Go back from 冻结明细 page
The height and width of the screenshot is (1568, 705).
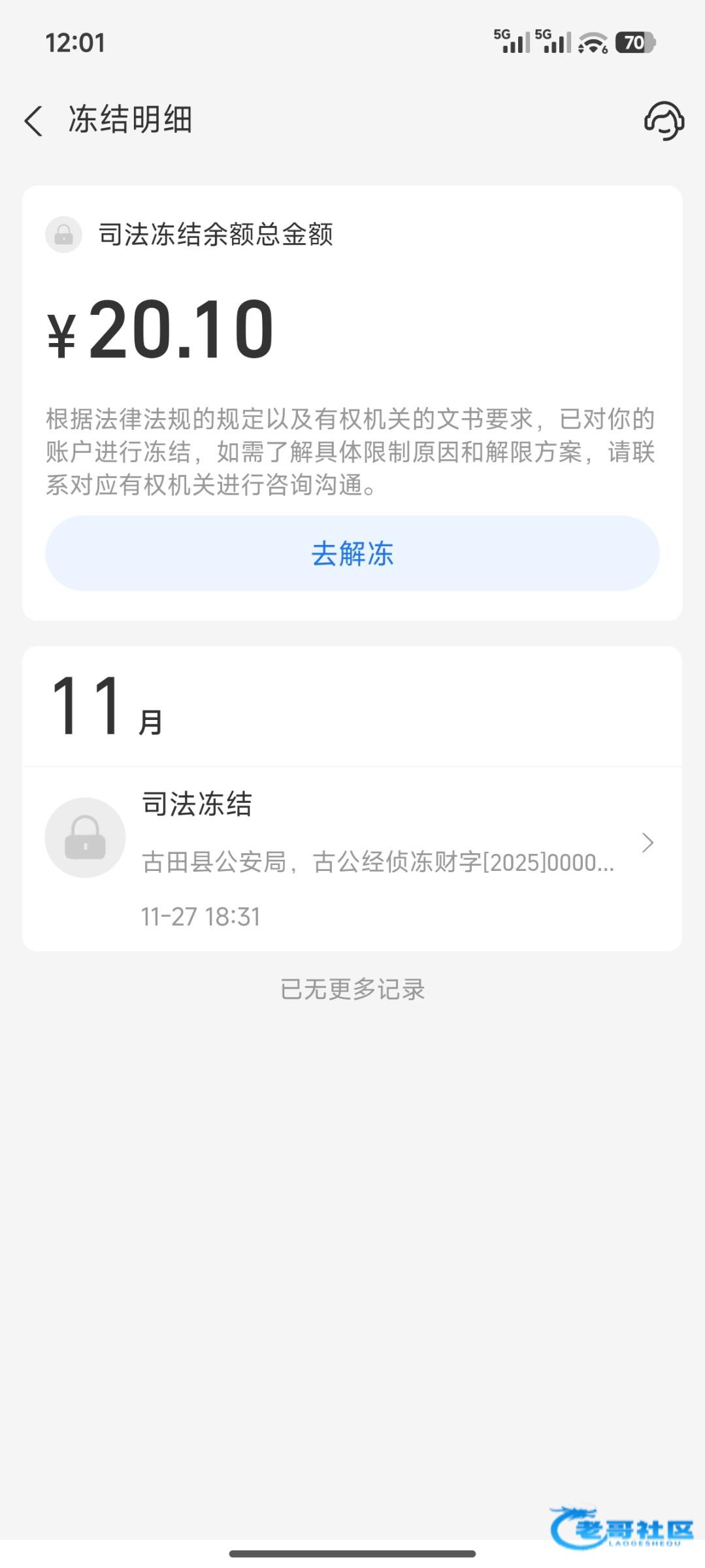pos(34,121)
